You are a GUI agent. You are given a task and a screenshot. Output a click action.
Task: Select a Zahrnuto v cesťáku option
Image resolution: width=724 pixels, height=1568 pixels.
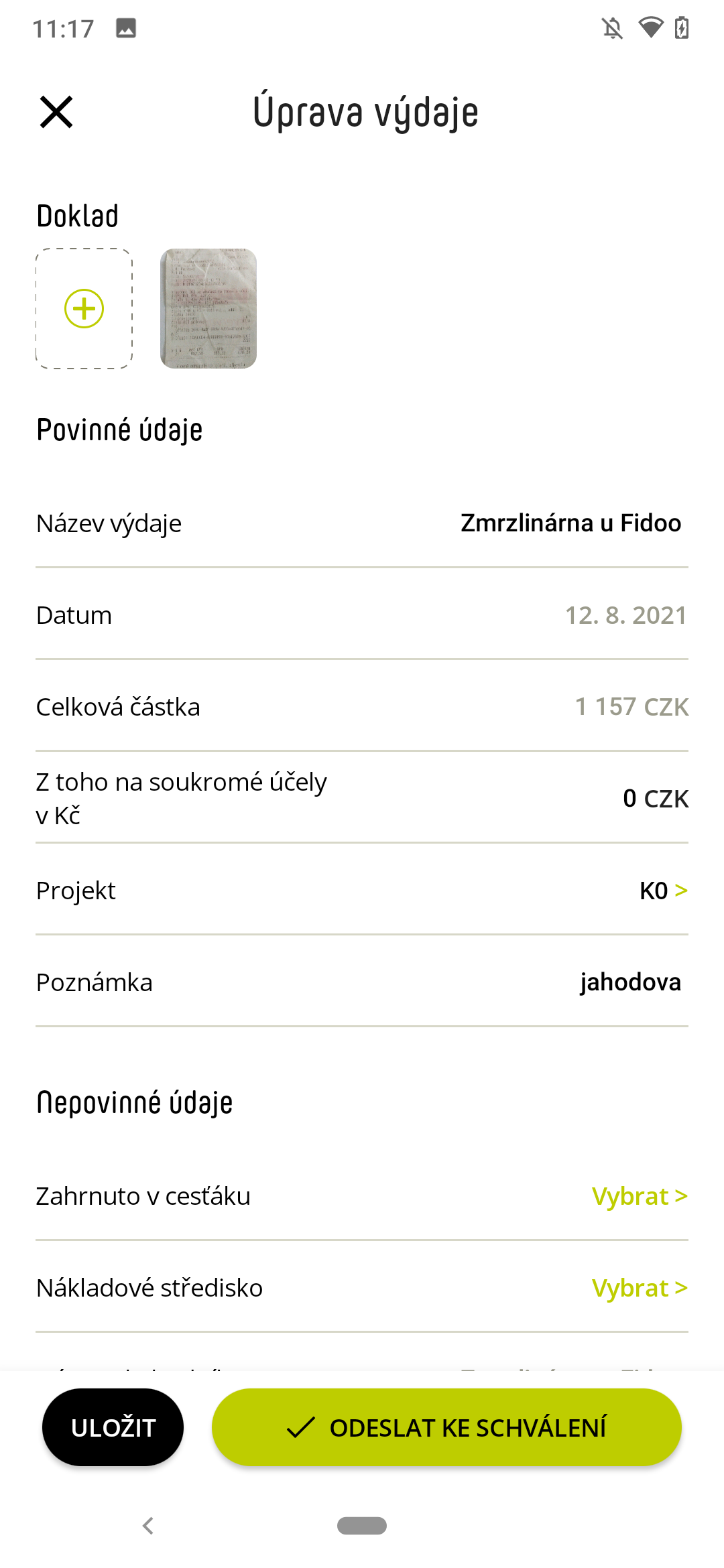362,1196
